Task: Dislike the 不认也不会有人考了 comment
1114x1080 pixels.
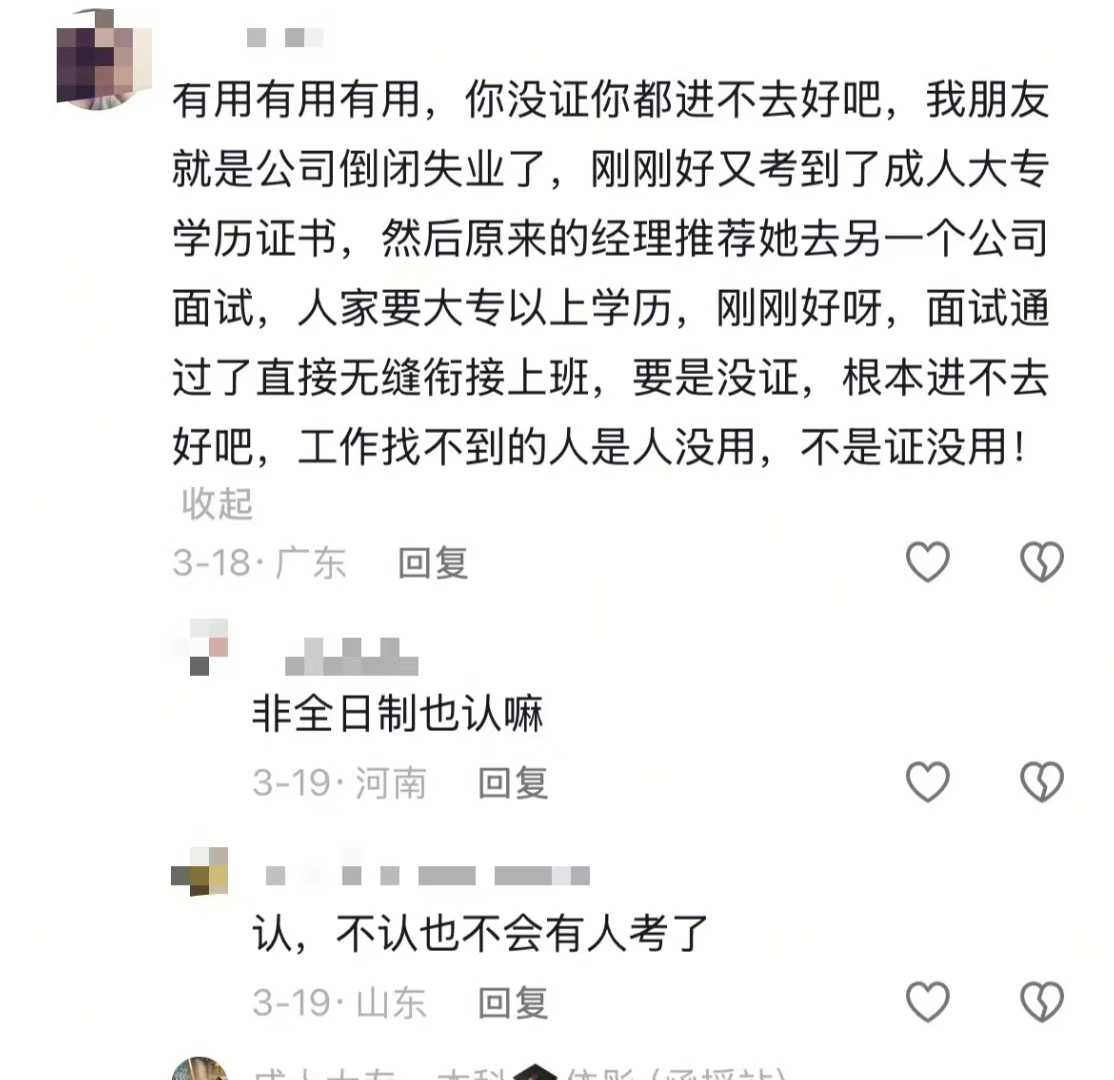Action: pos(1041,1001)
